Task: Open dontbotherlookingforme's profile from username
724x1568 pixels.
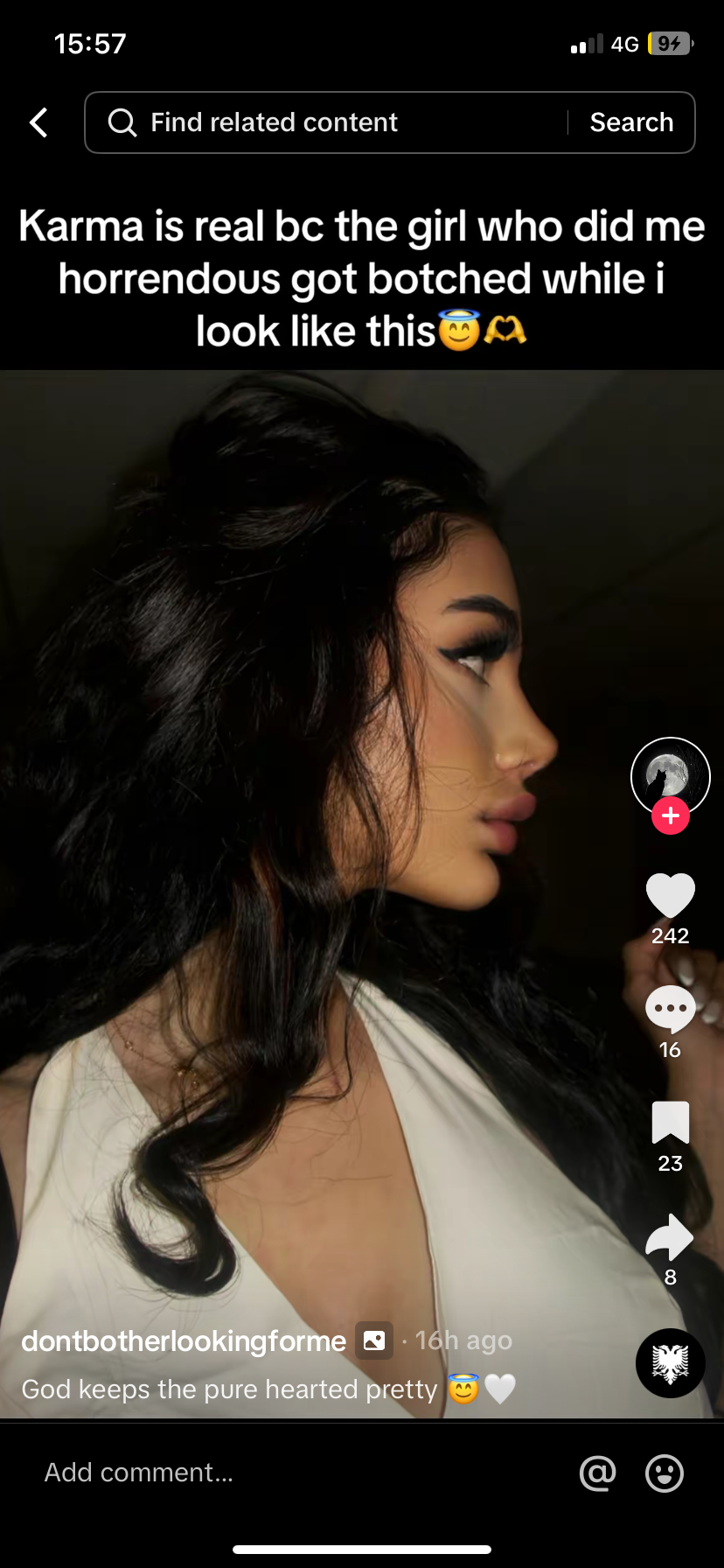Action: 184,1340
